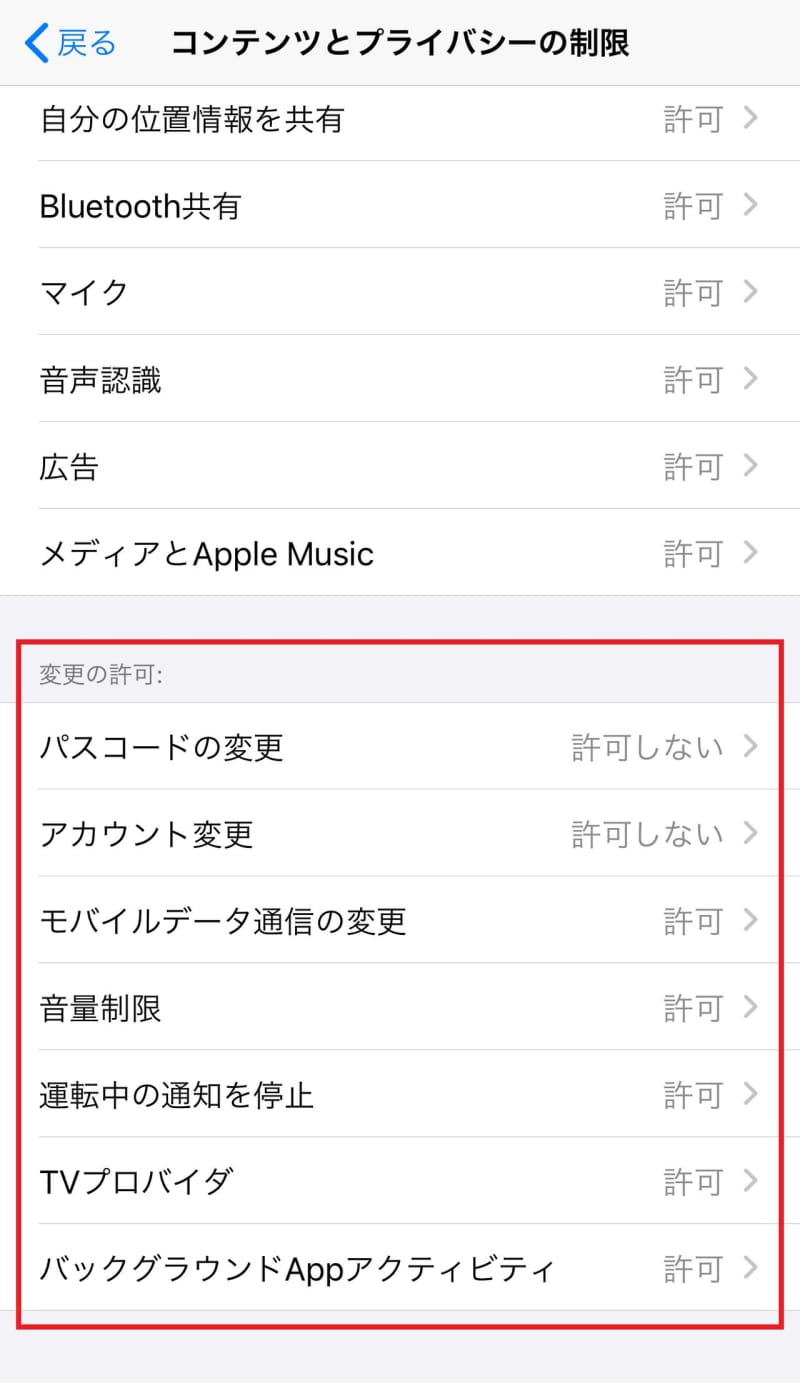Open パスコードの変更 setting
The image size is (800, 1383).
click(400, 747)
